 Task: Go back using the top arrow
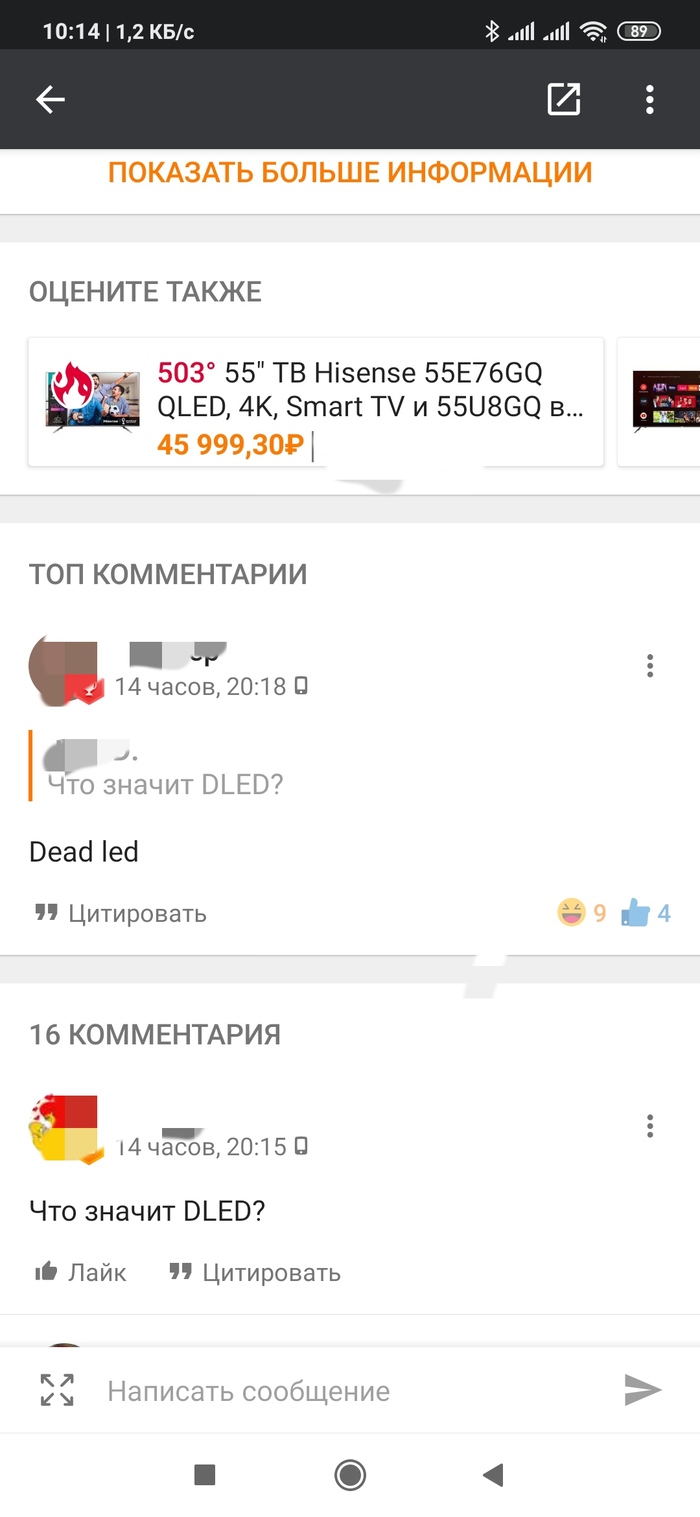(50, 99)
